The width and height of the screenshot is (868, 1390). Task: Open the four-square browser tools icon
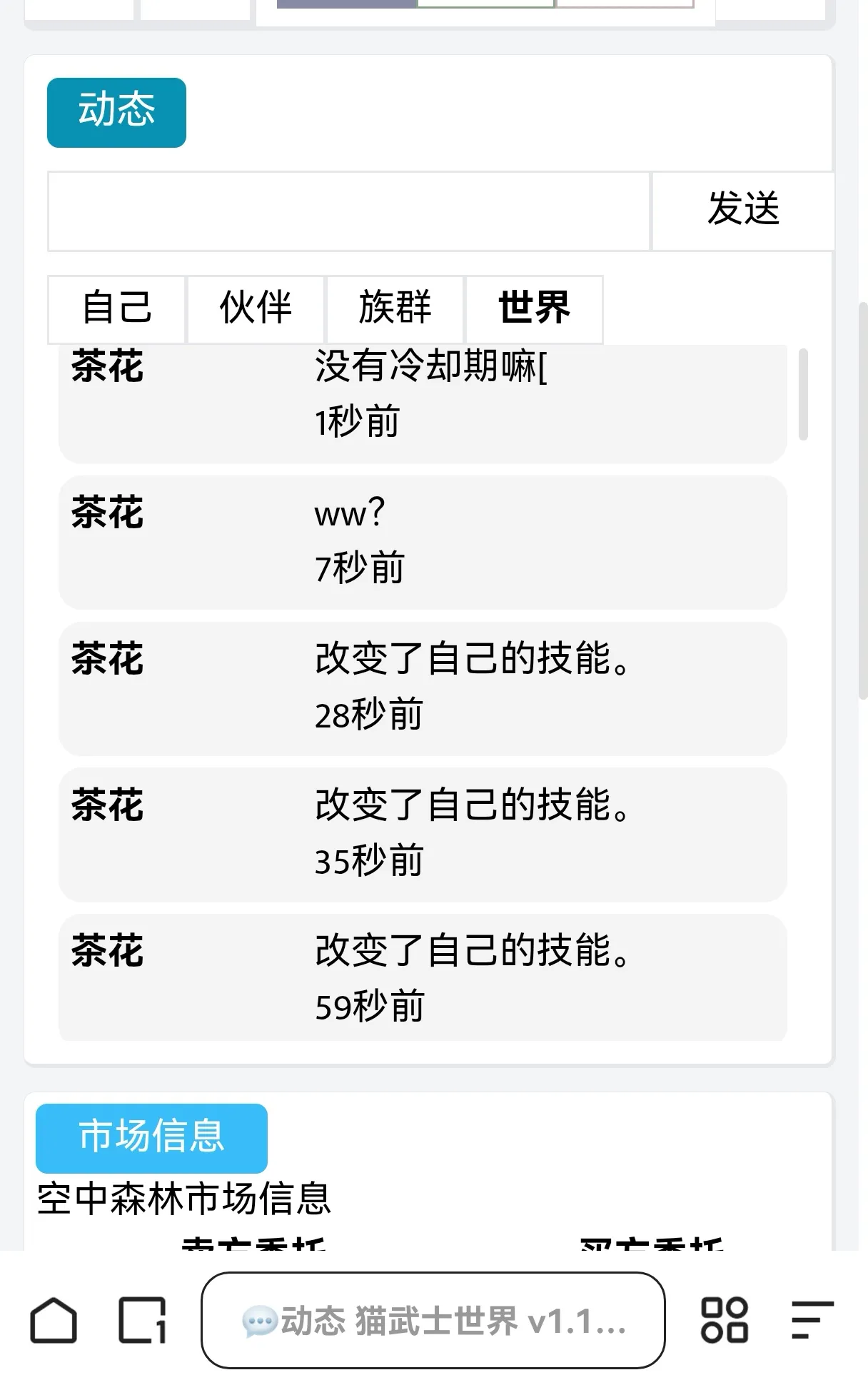(725, 1320)
